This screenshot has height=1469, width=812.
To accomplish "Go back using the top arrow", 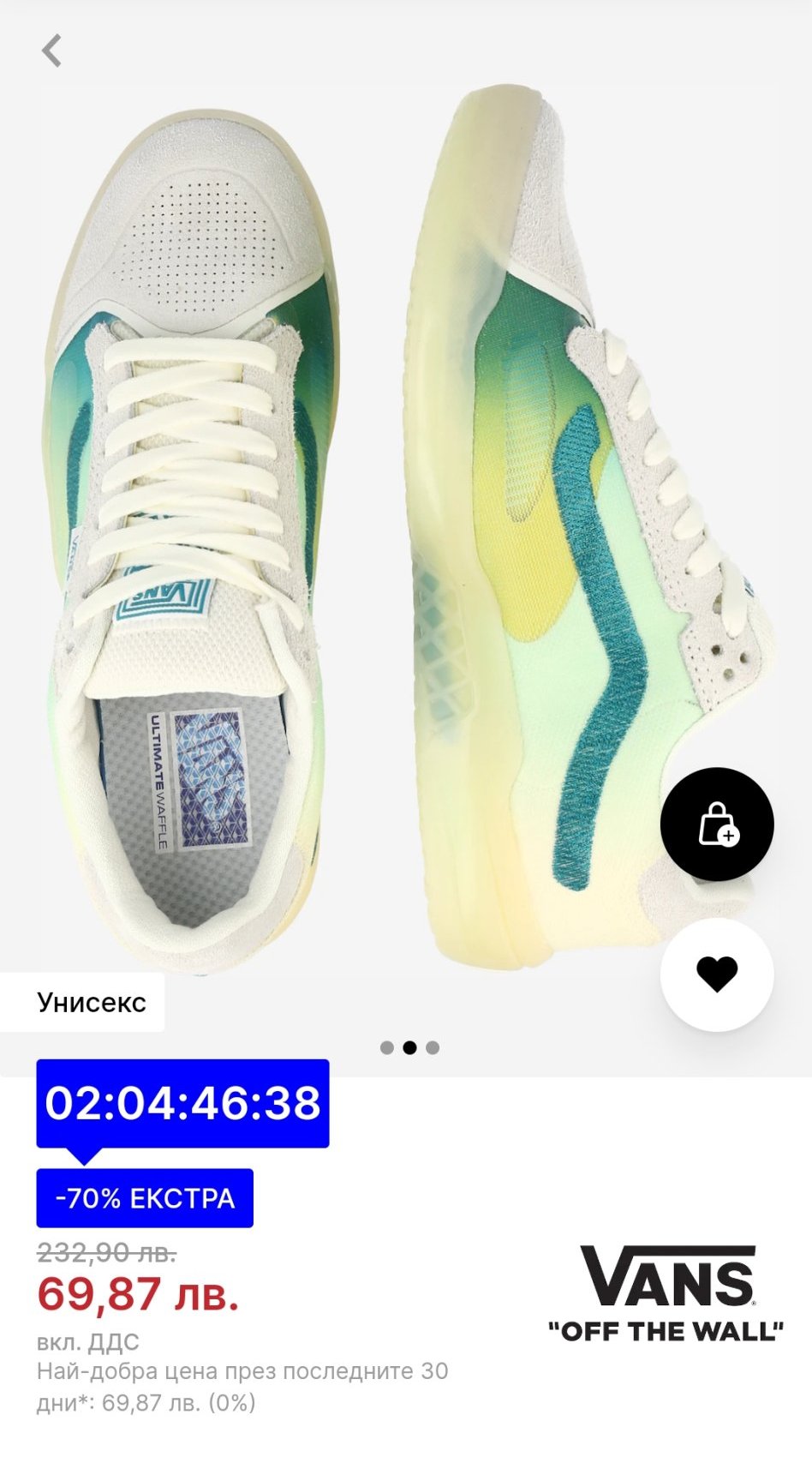I will coord(52,51).
